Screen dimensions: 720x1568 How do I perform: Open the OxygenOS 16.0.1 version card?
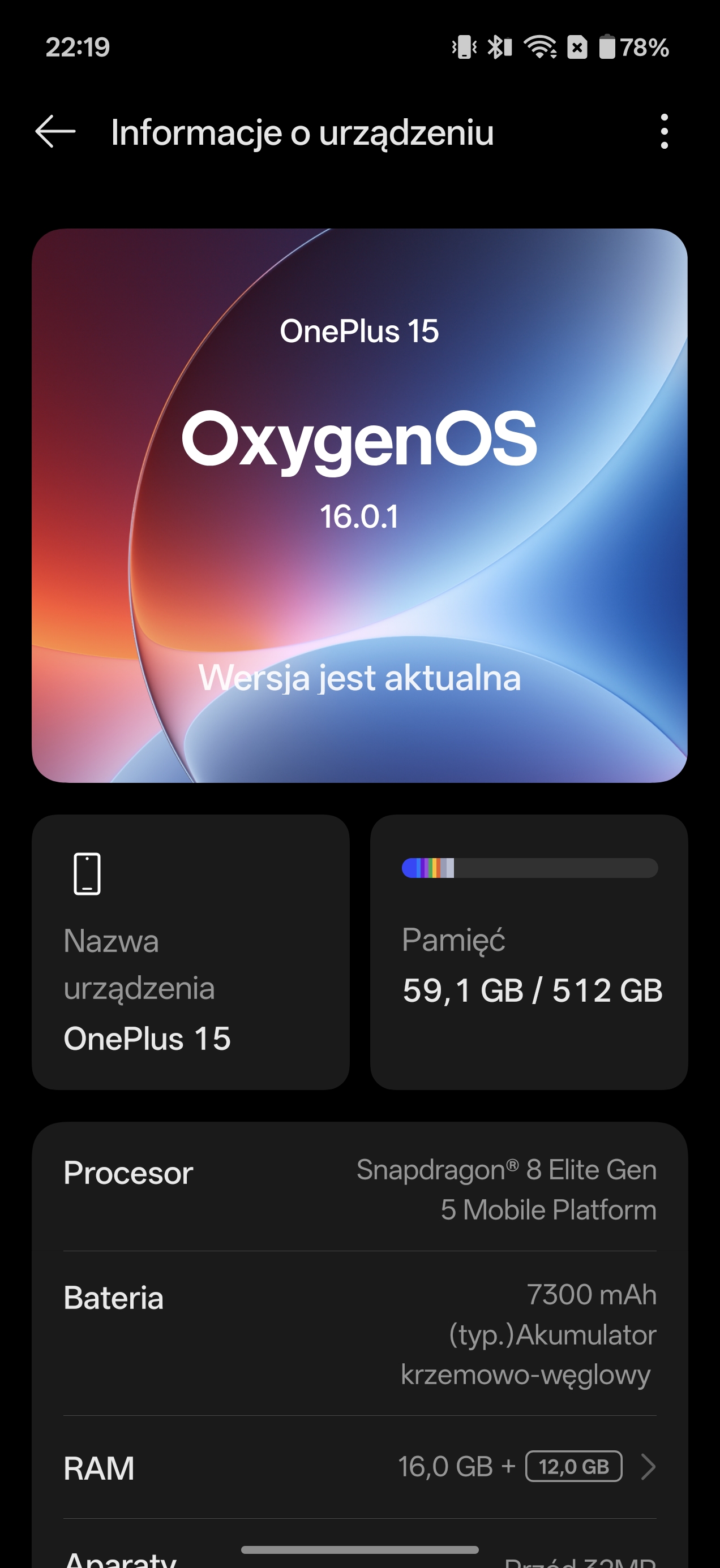tap(359, 505)
